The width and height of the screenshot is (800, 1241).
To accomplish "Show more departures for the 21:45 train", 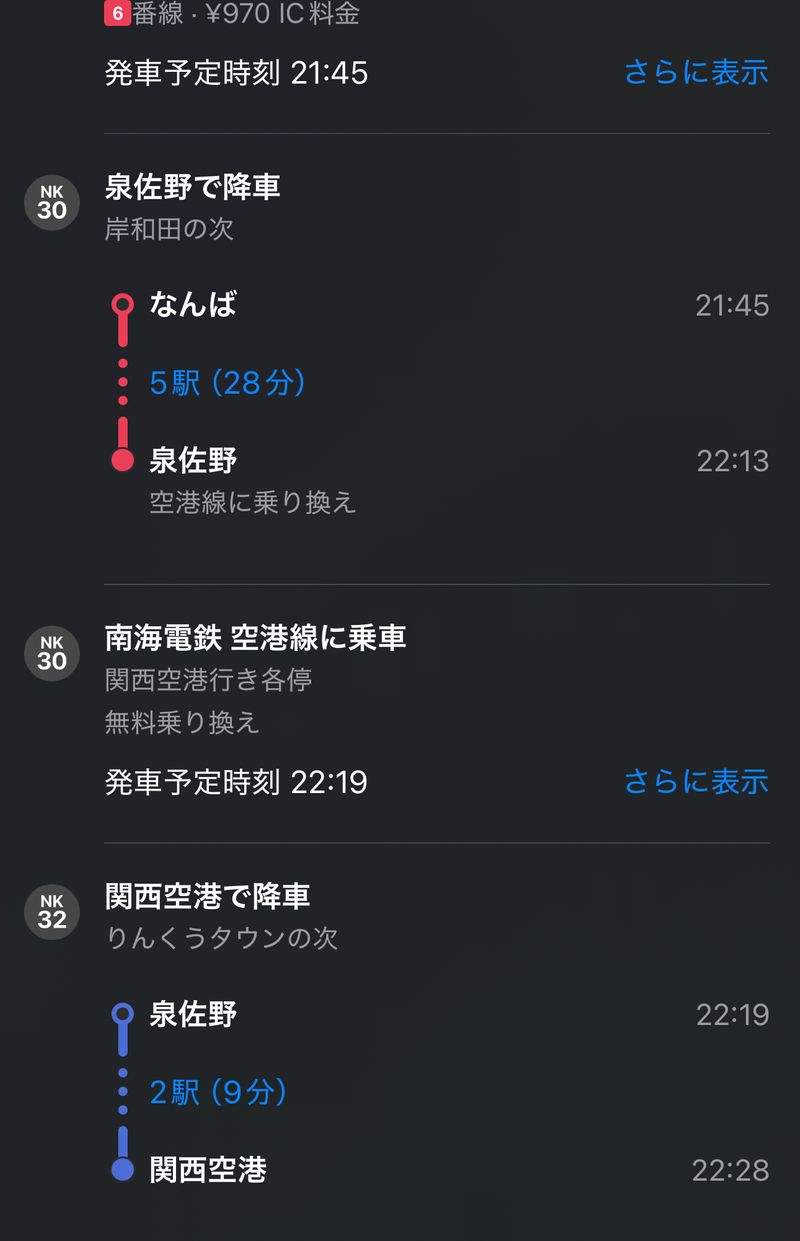I will (x=696, y=72).
